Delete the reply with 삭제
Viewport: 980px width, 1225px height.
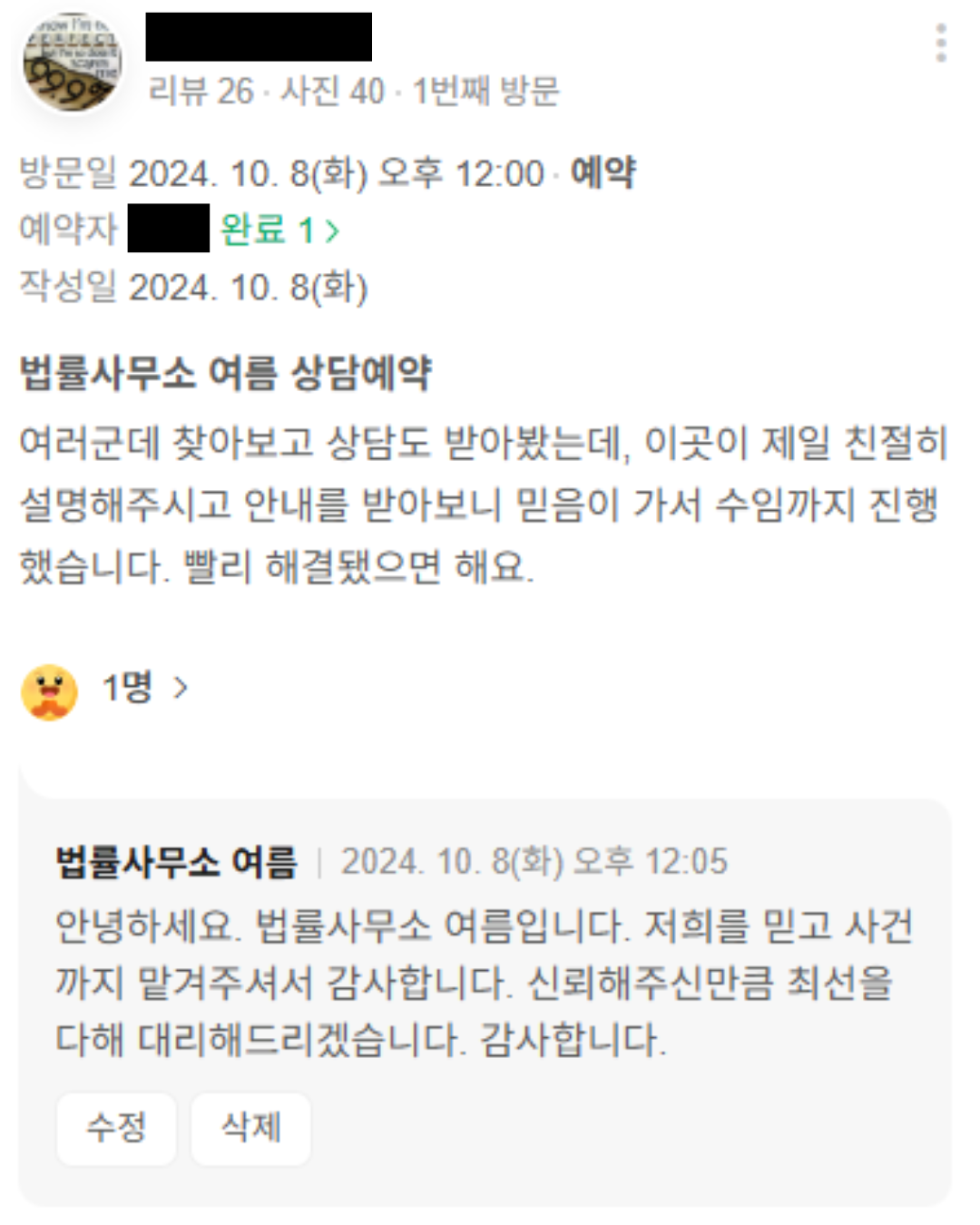tap(251, 1128)
